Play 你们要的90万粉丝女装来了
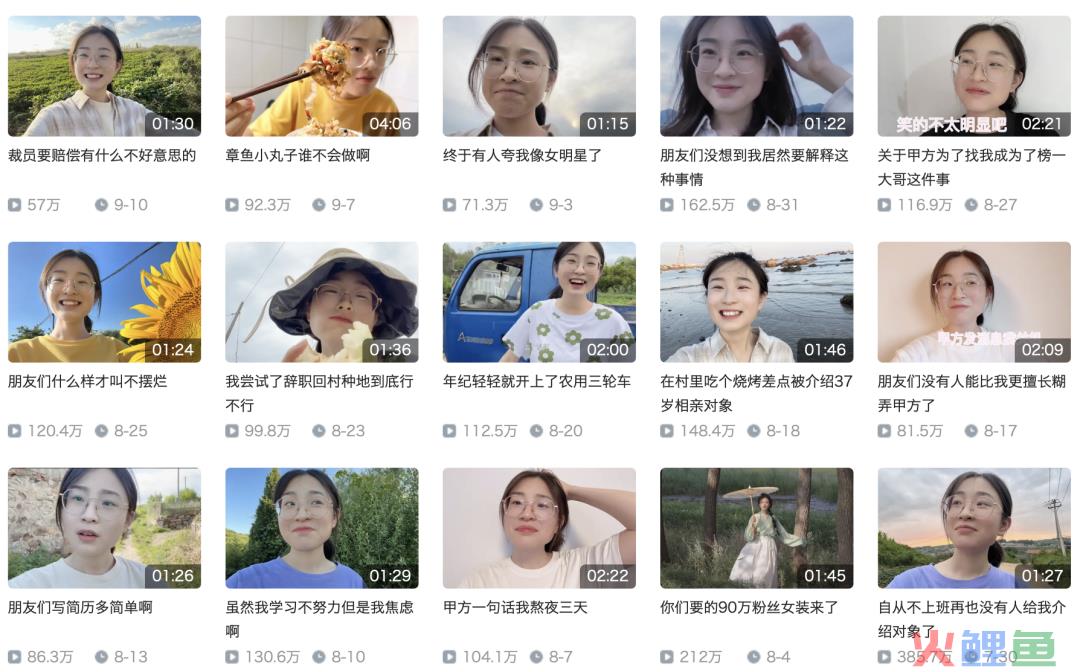 coord(756,528)
